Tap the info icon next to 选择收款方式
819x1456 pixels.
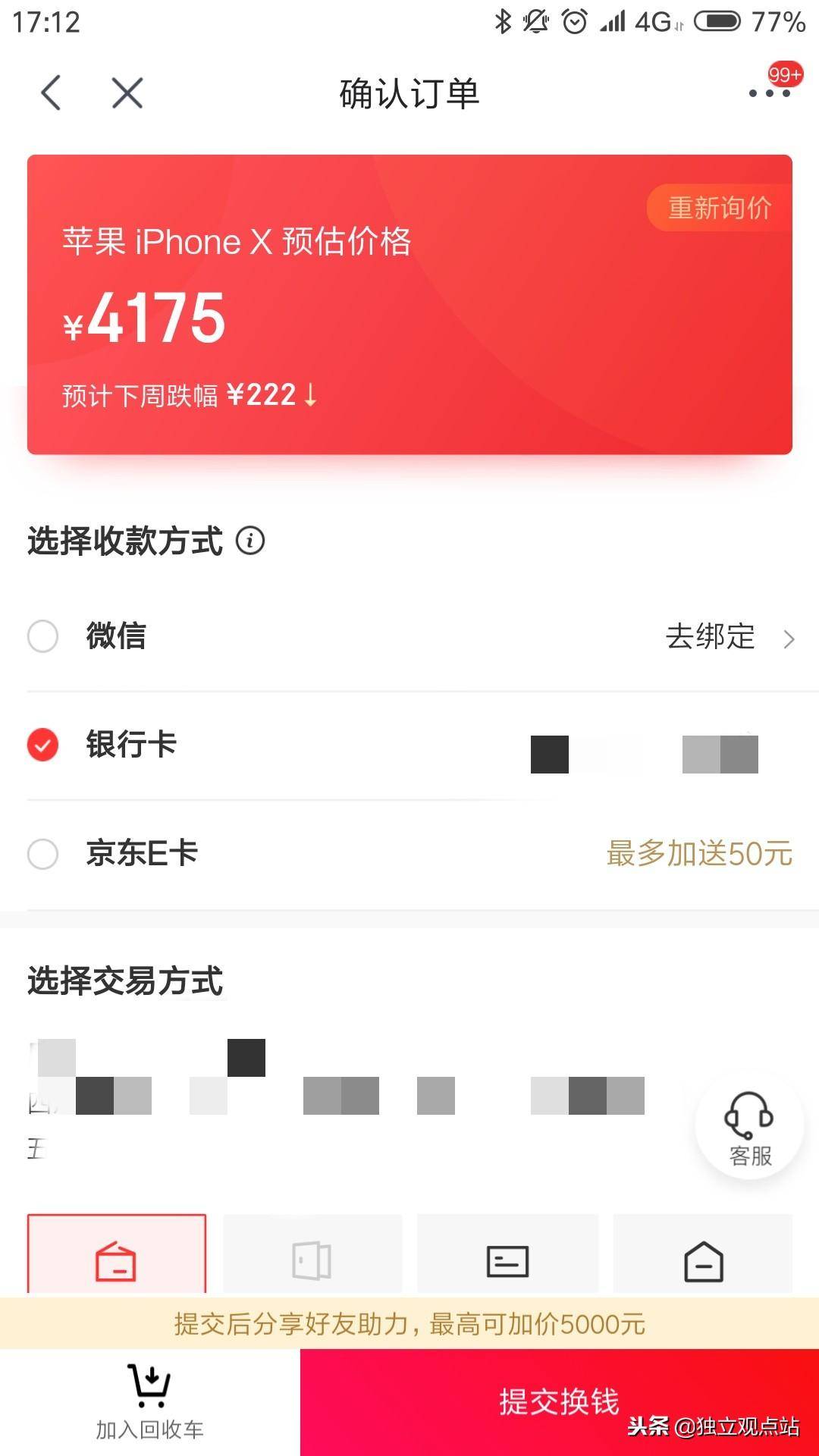coord(251,541)
